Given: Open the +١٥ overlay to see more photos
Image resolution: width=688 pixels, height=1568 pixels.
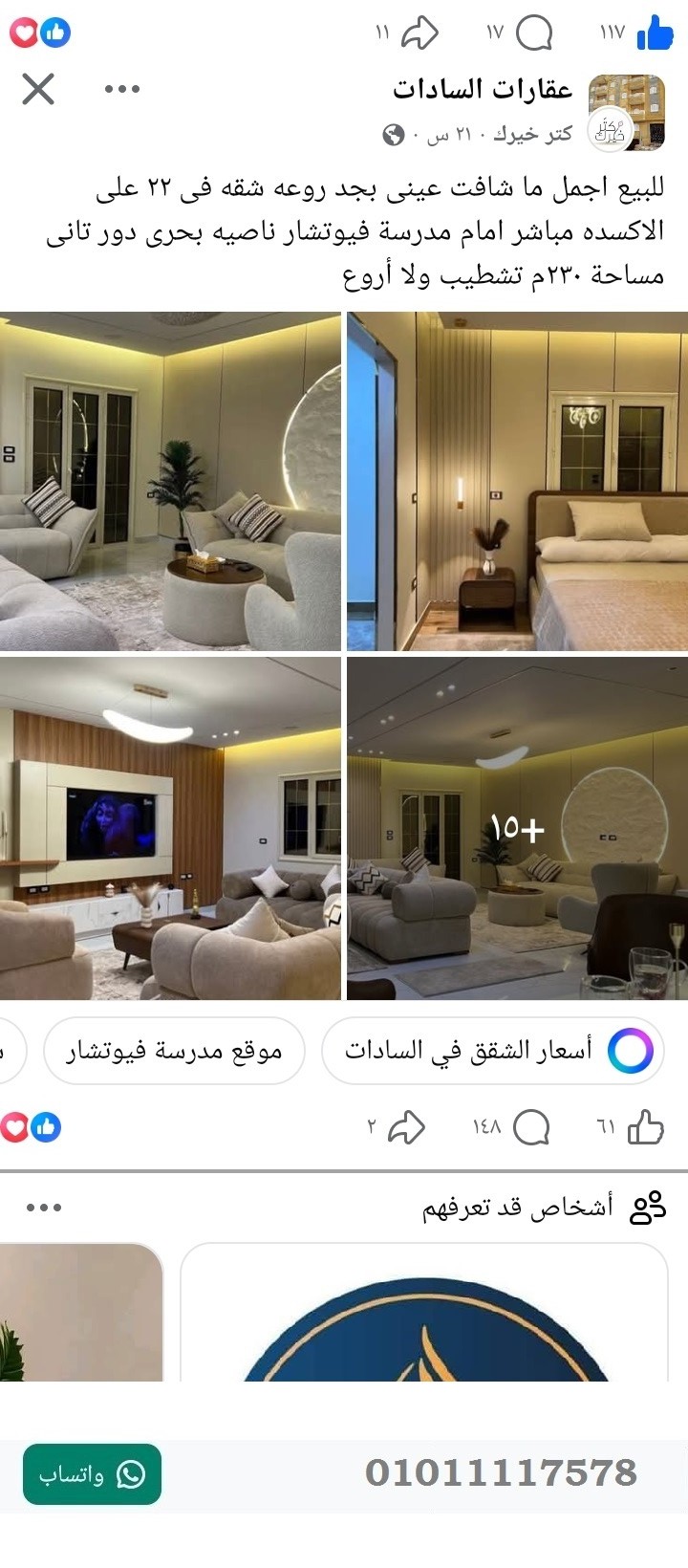Looking at the screenshot, I should point(516,827).
